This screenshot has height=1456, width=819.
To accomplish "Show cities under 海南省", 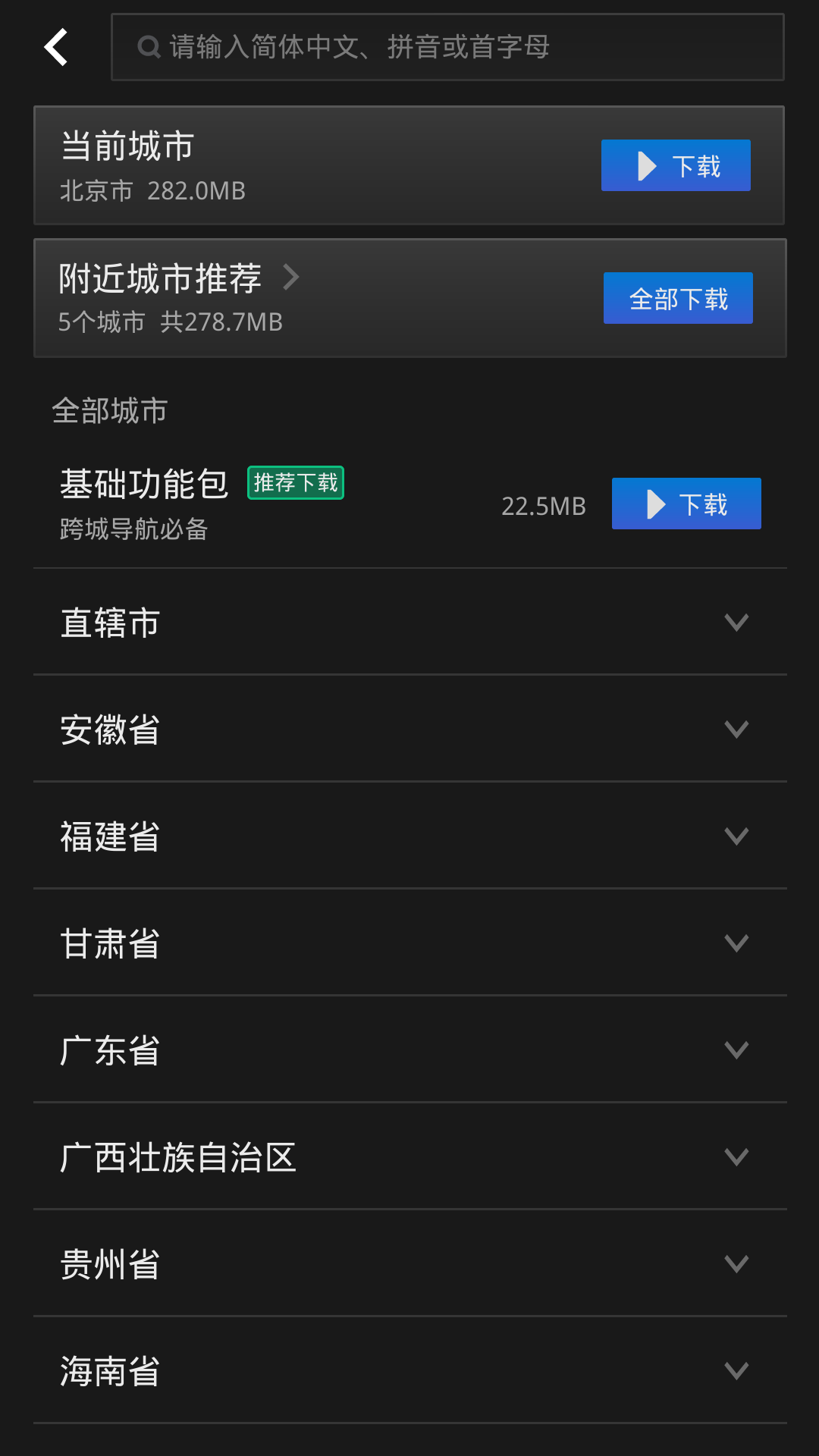I will (x=409, y=1371).
